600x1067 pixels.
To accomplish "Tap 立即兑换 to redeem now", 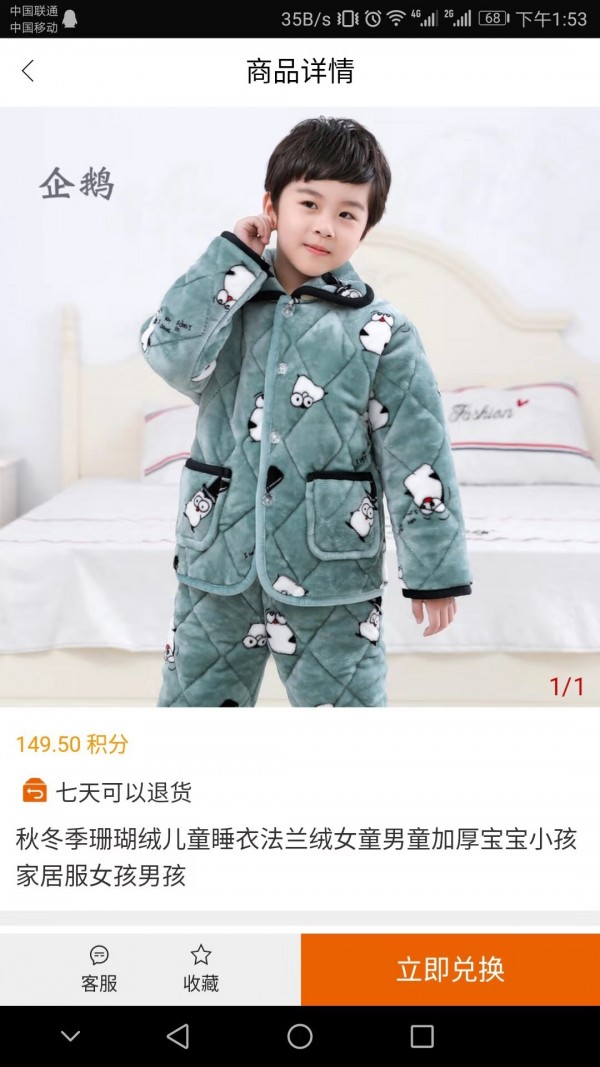I will (x=450, y=969).
